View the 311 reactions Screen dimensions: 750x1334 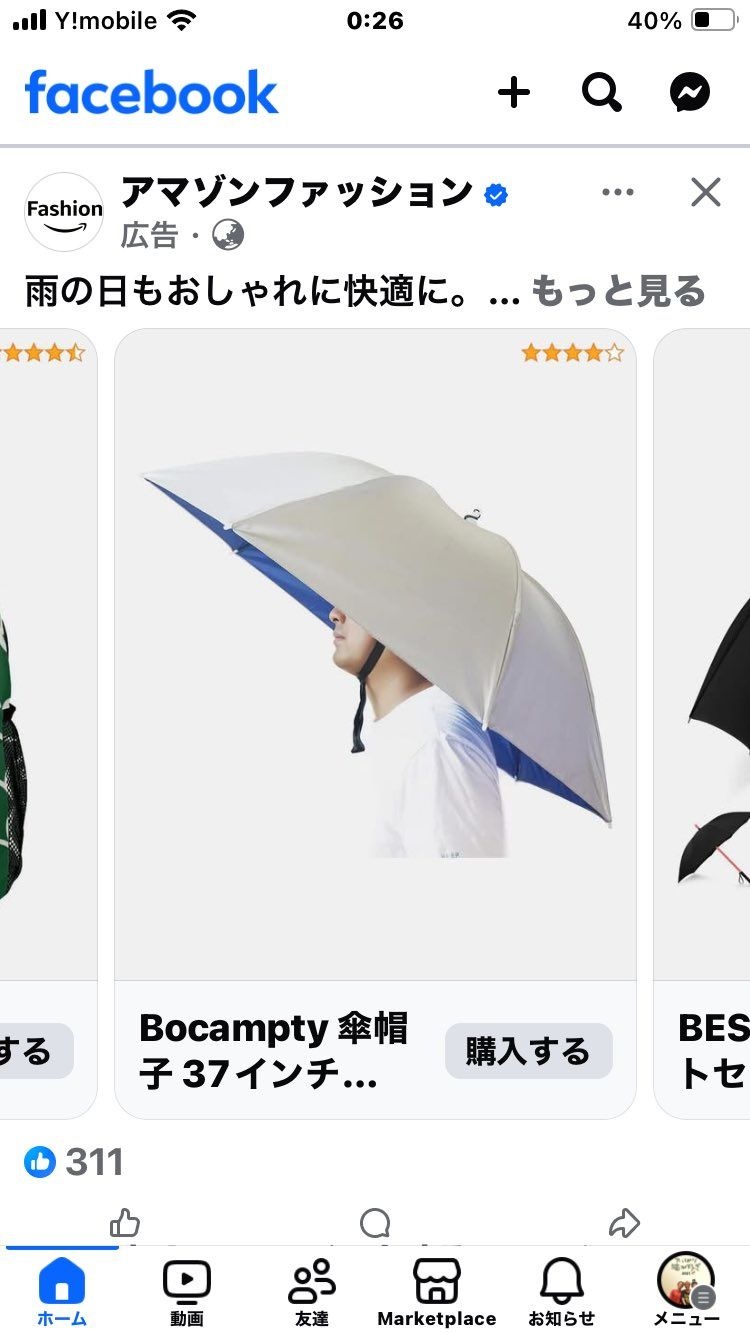pyautogui.click(x=75, y=1162)
